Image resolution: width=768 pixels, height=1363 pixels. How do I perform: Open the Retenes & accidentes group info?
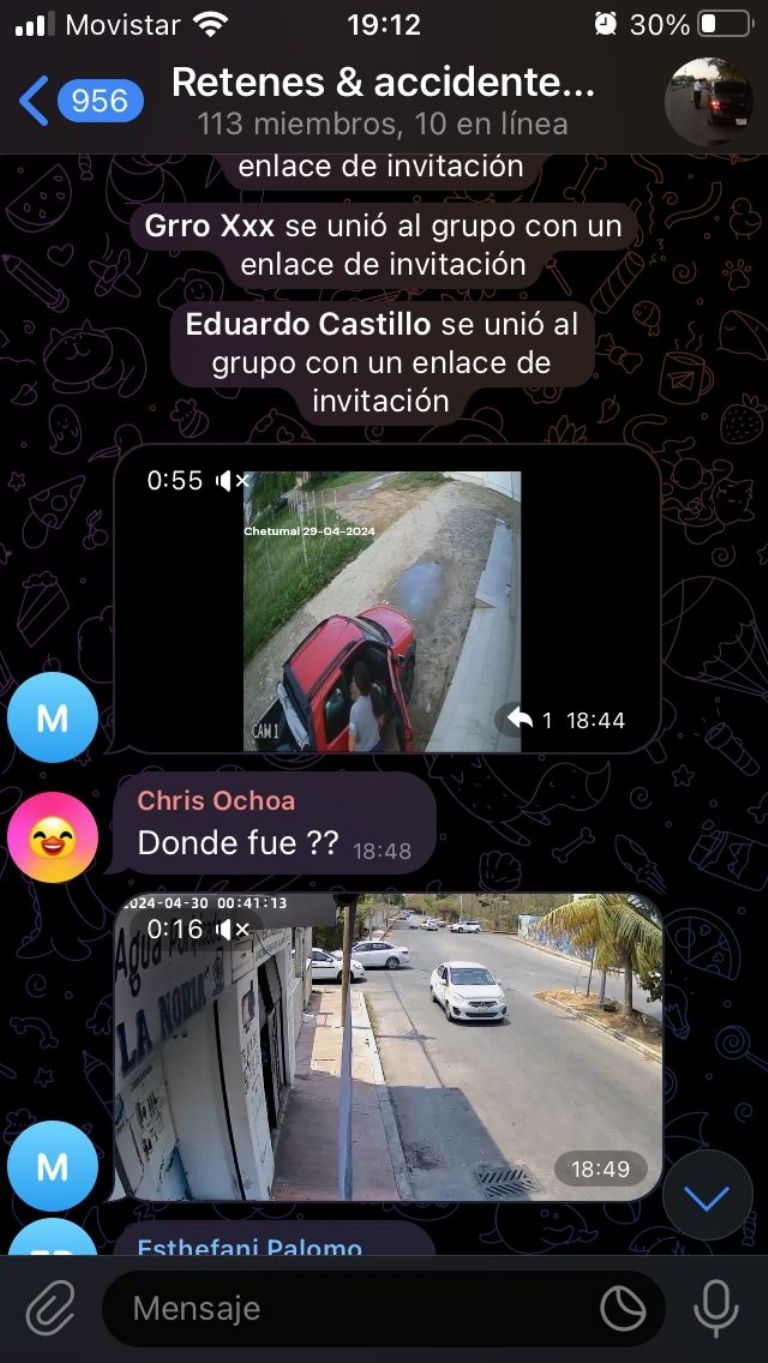(x=383, y=101)
